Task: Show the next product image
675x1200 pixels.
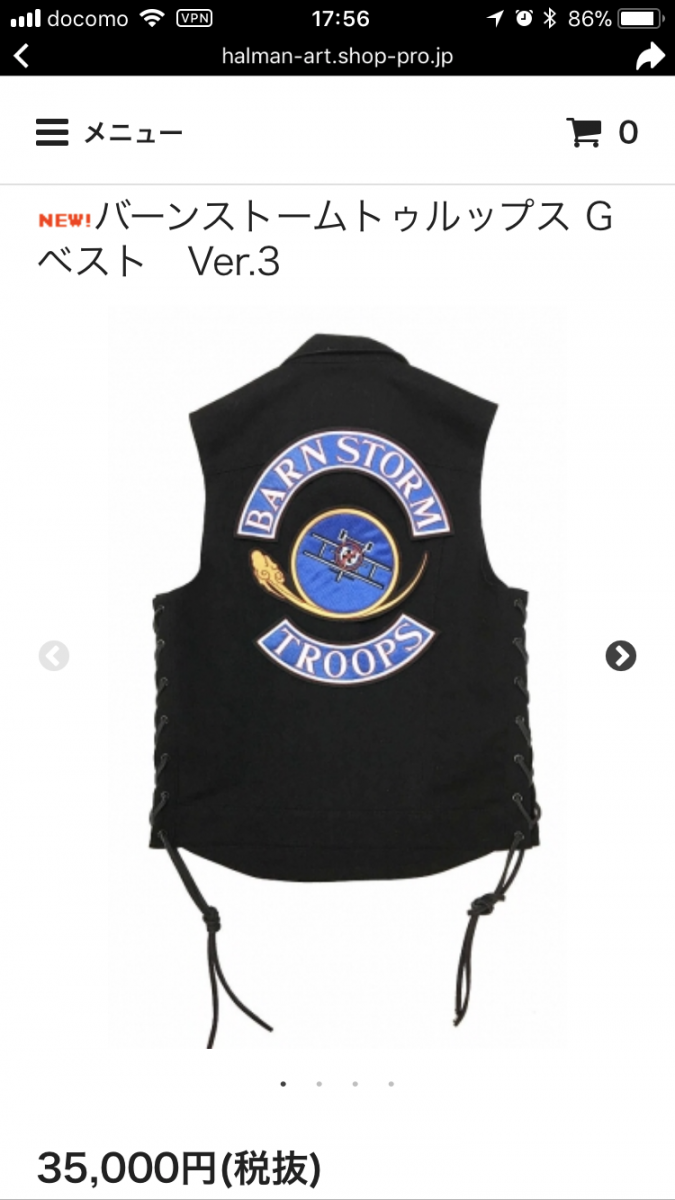Action: coord(620,656)
